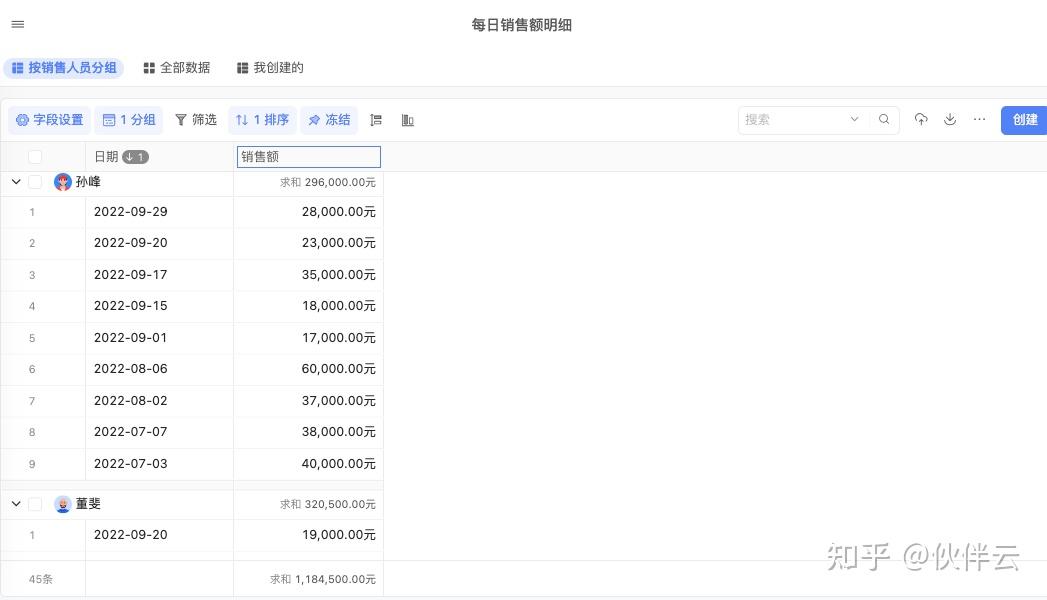Open the 1 分组 grouping options
Screen dimensions: 1047x600
click(x=129, y=120)
